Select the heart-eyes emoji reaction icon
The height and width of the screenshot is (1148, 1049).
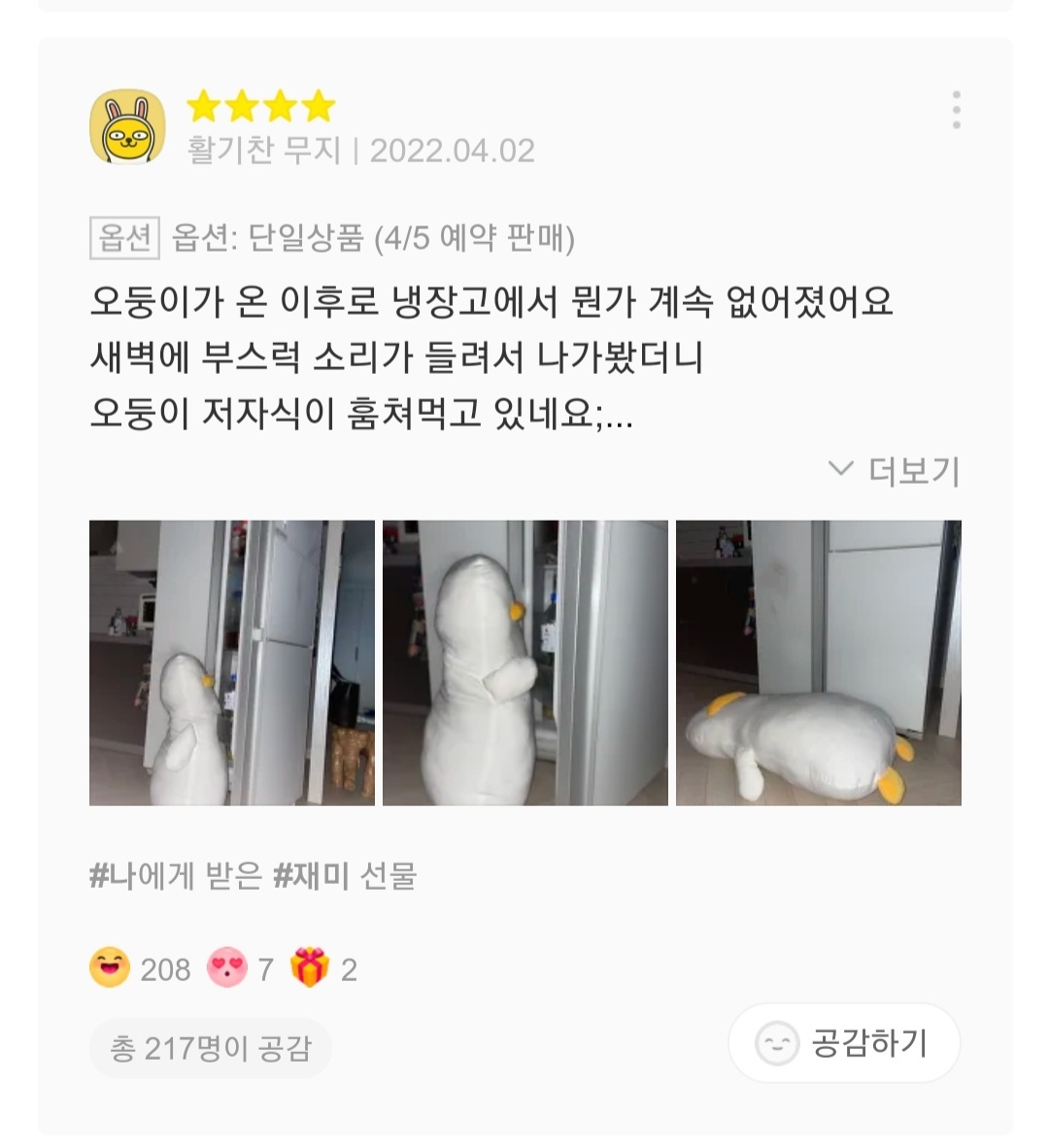[225, 966]
